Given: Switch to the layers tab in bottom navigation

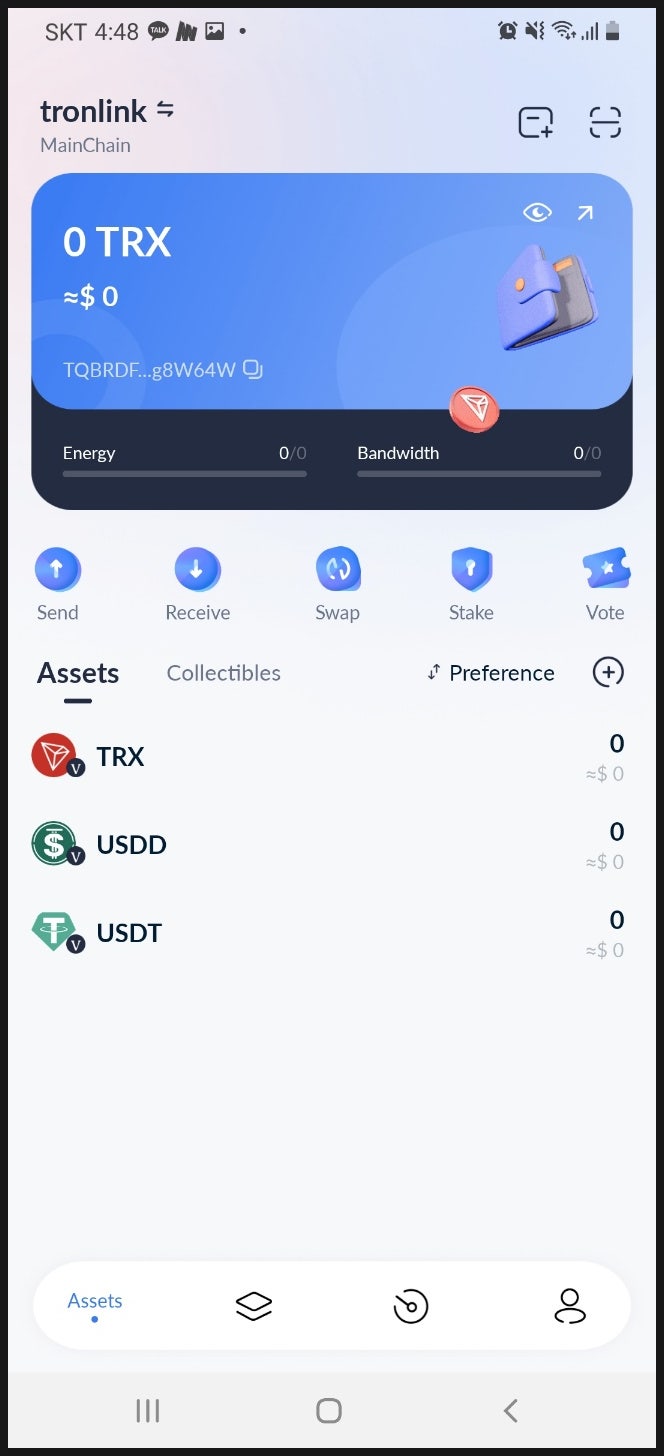Looking at the screenshot, I should click(x=253, y=1305).
